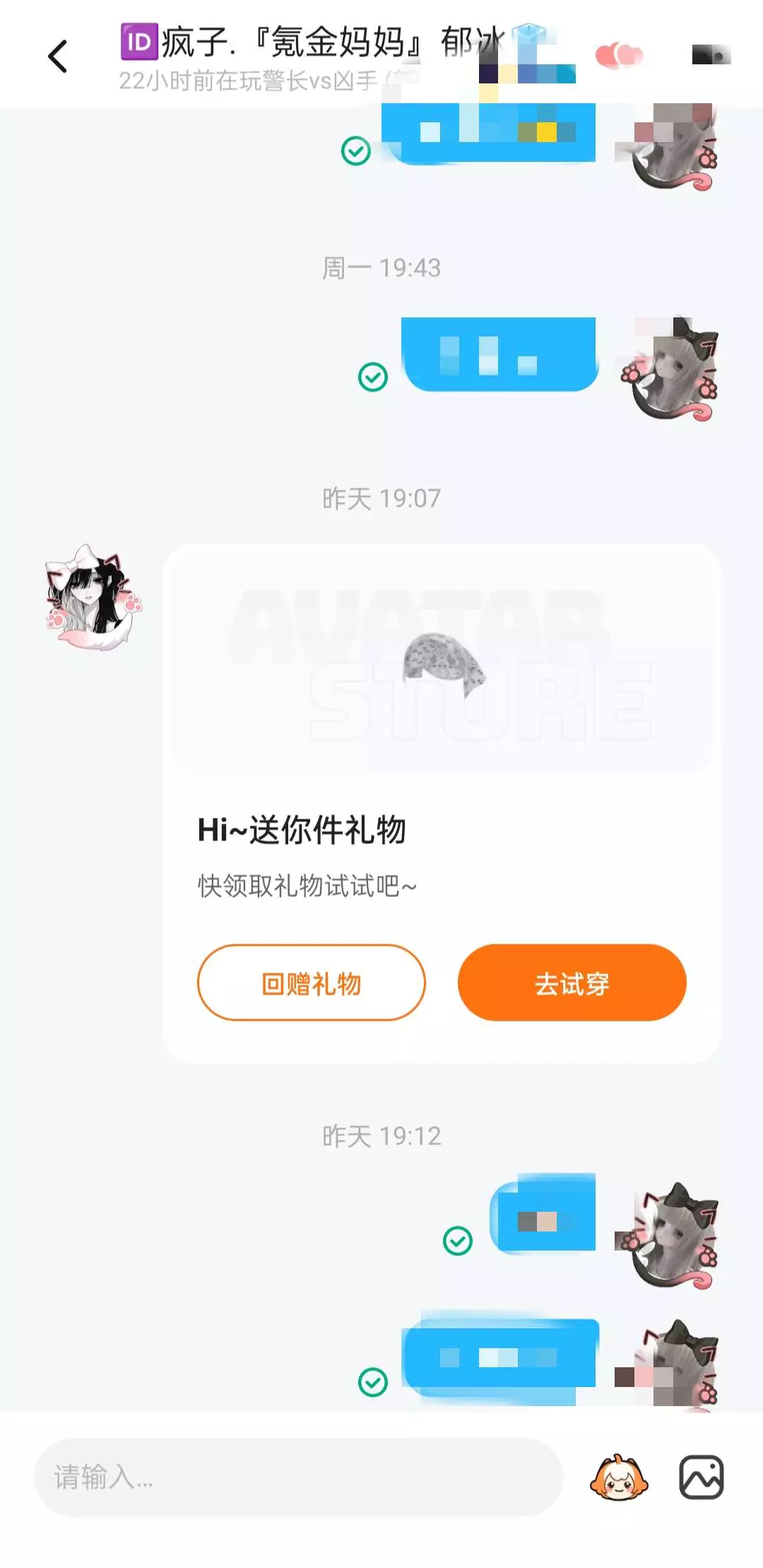
Task: Go back using the top-left arrow
Action: point(58,57)
